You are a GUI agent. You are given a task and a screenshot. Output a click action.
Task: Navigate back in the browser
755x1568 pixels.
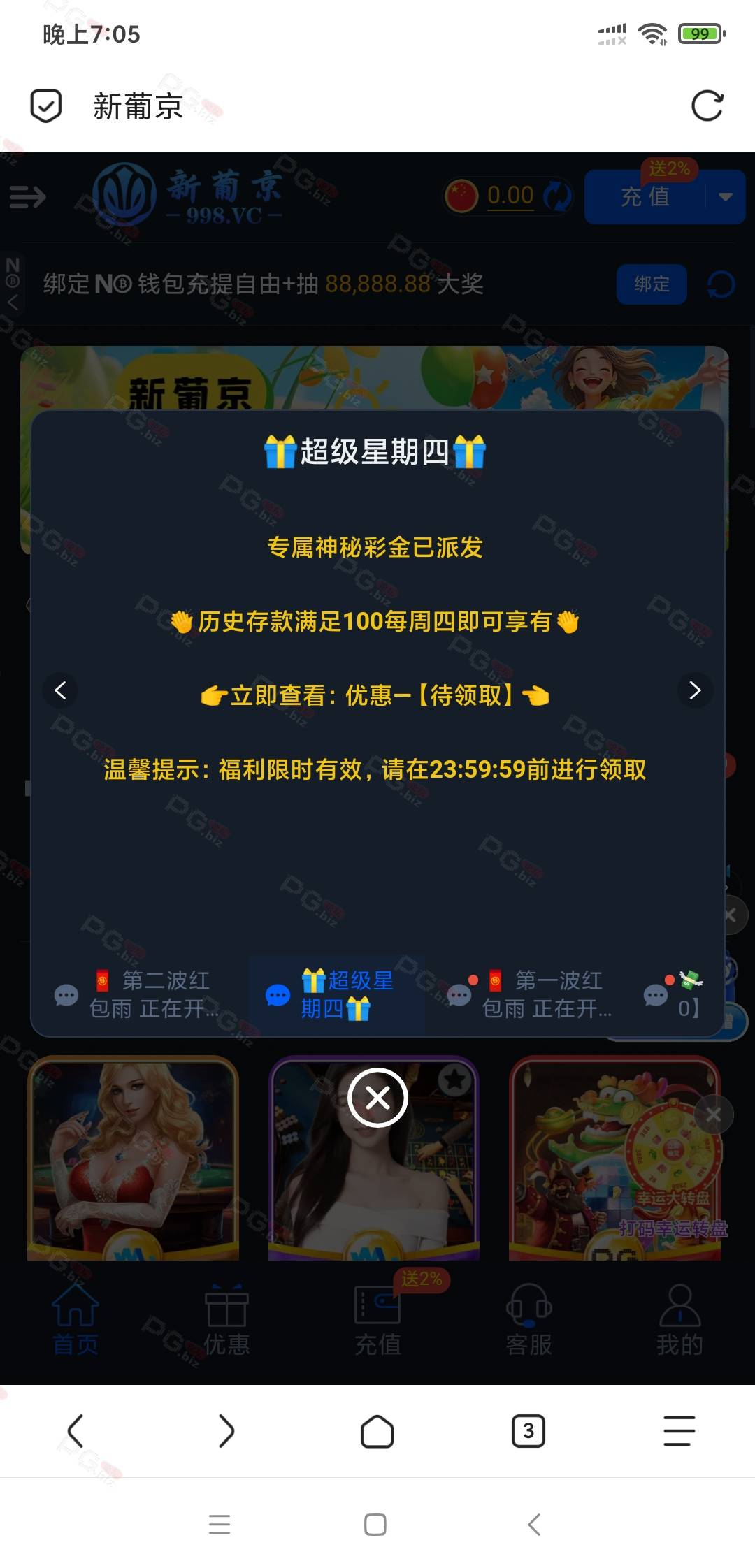[75, 1431]
